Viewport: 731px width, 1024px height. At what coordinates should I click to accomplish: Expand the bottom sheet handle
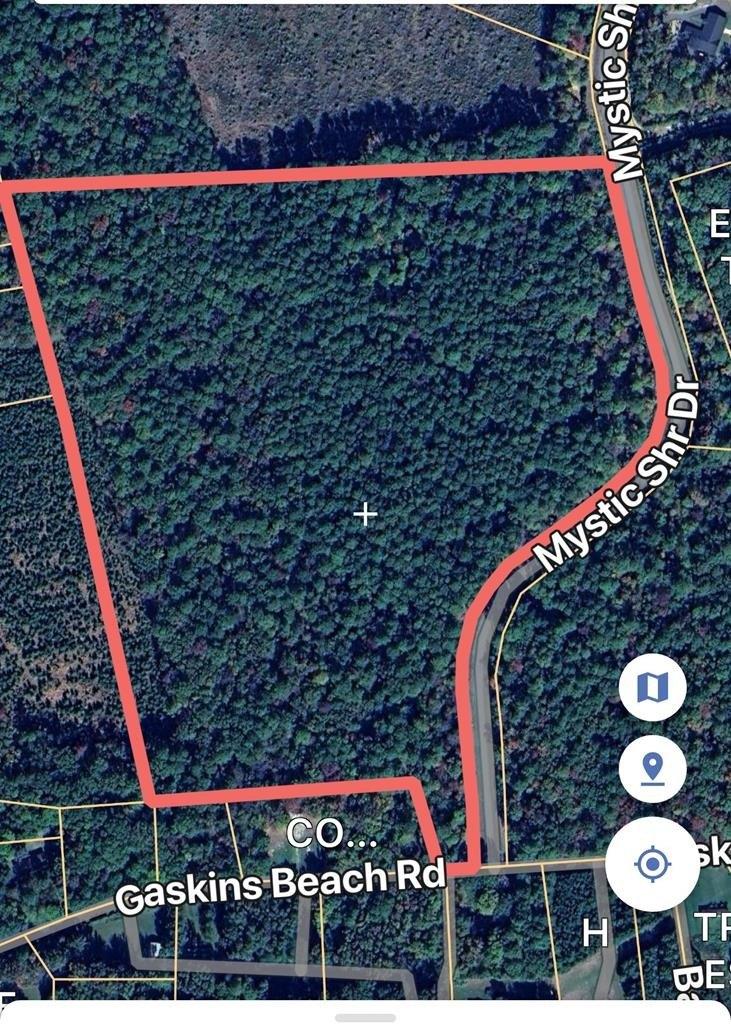pyautogui.click(x=365, y=1017)
